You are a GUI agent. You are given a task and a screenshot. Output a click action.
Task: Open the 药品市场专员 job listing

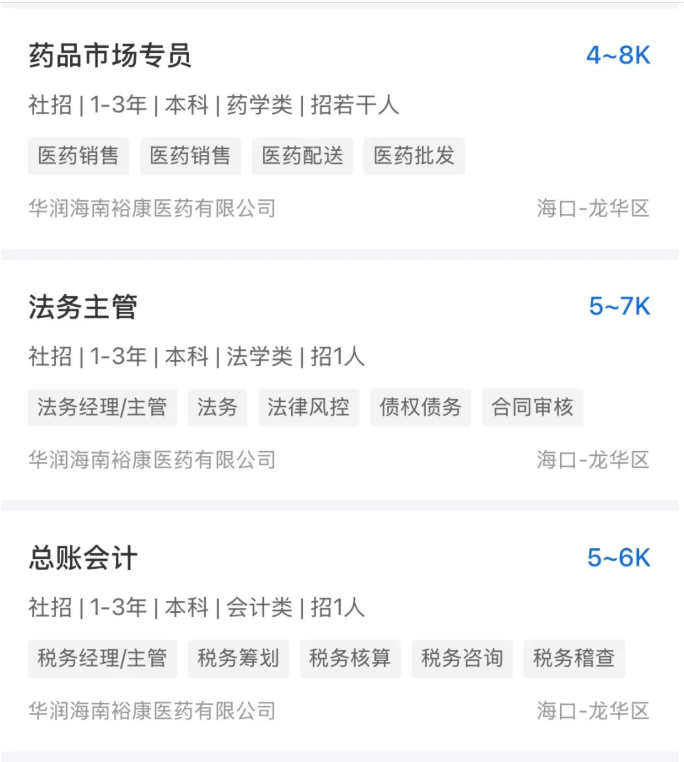point(110,55)
